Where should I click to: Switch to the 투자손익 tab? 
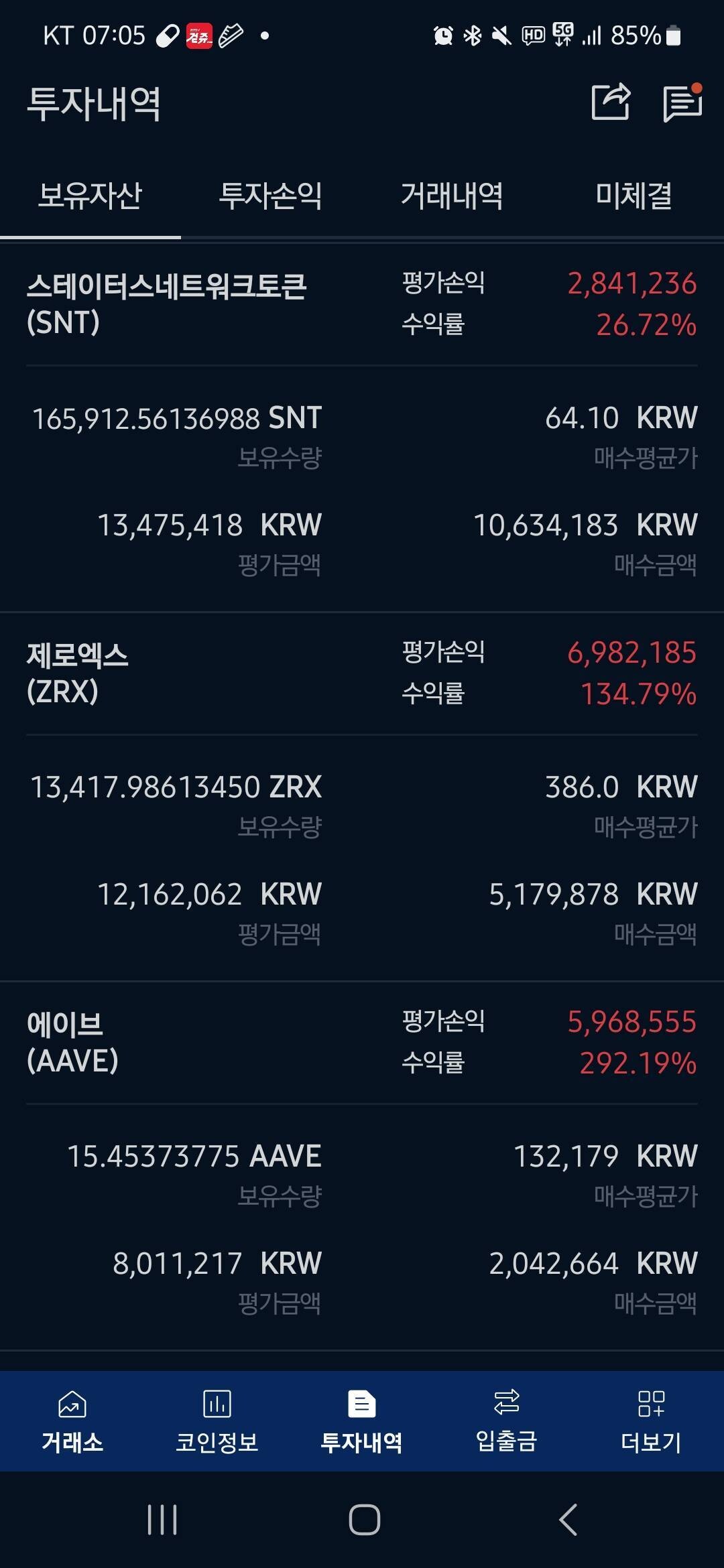pyautogui.click(x=271, y=196)
